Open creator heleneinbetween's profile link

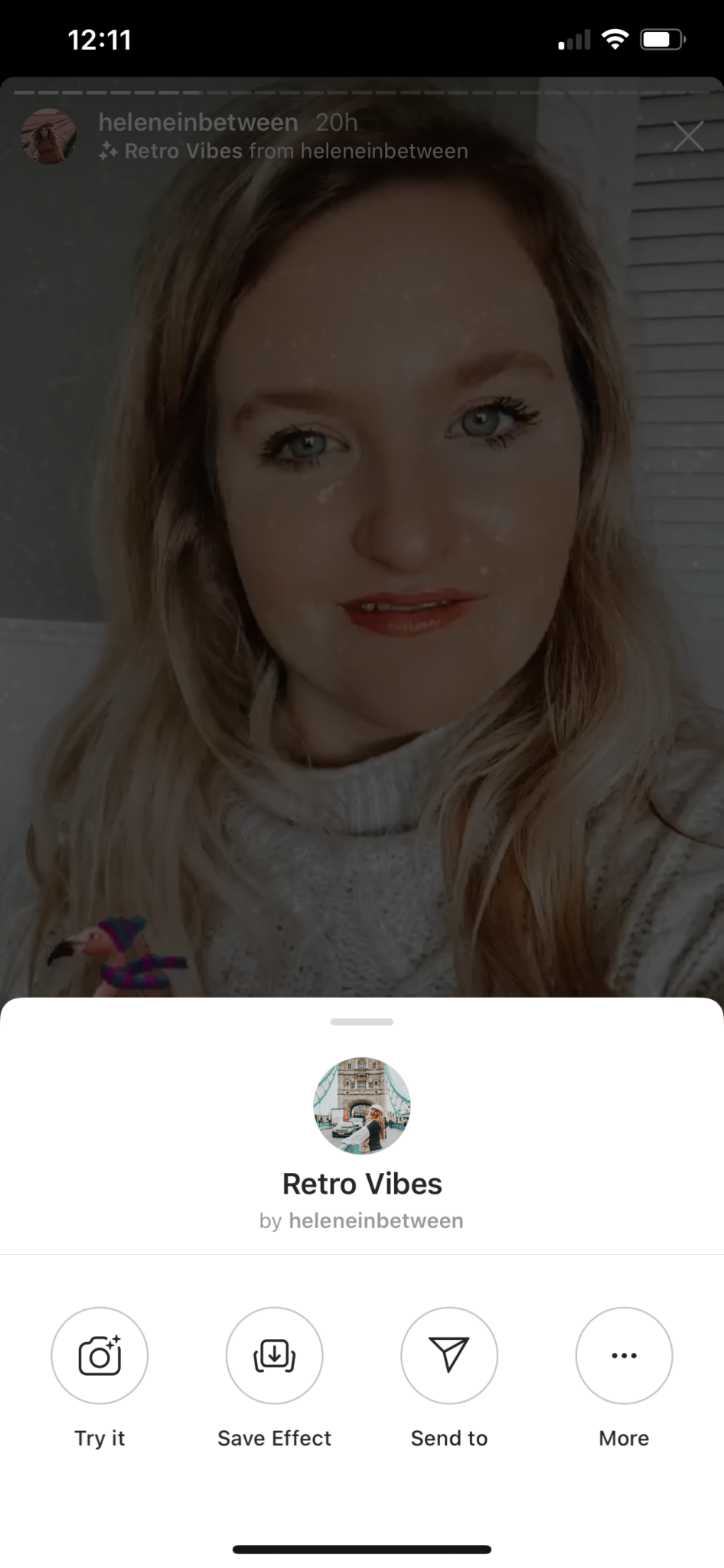(x=376, y=1220)
